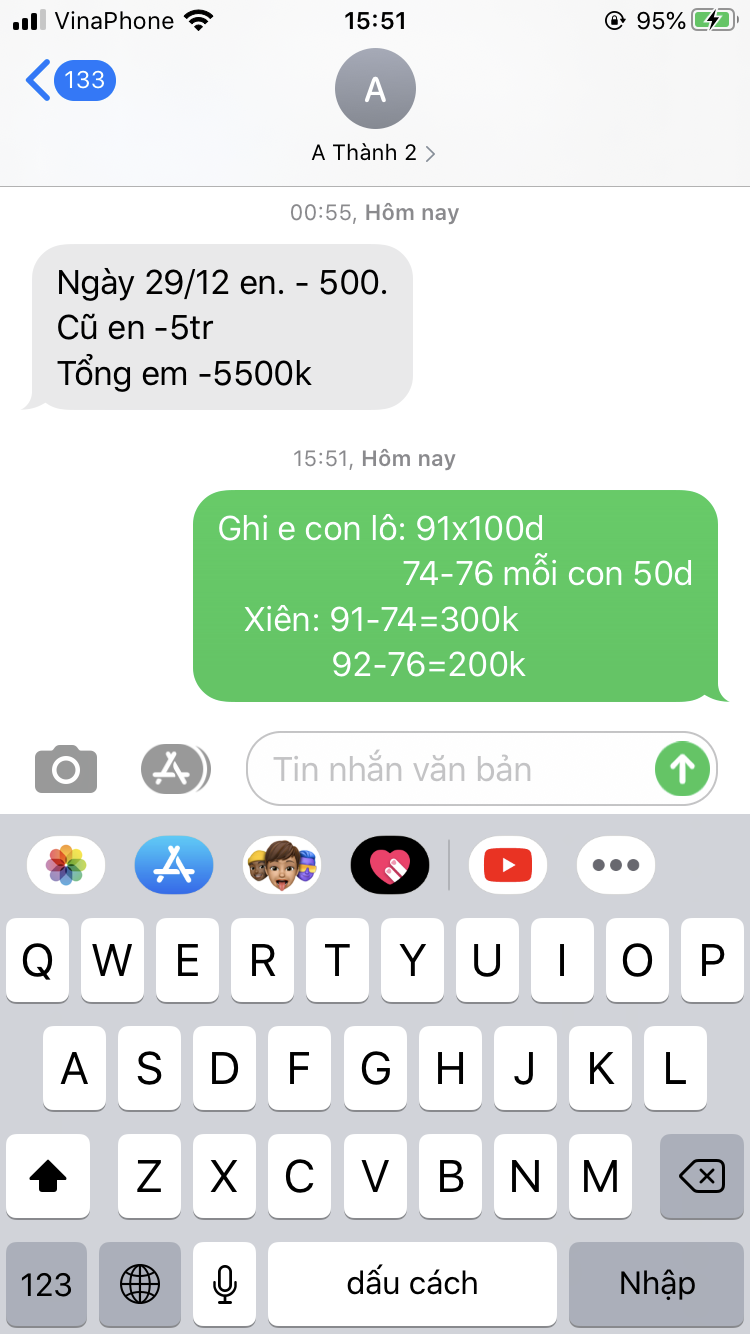This screenshot has width=750, height=1334.
Task: Tap the Nhập return key
Action: click(657, 1284)
